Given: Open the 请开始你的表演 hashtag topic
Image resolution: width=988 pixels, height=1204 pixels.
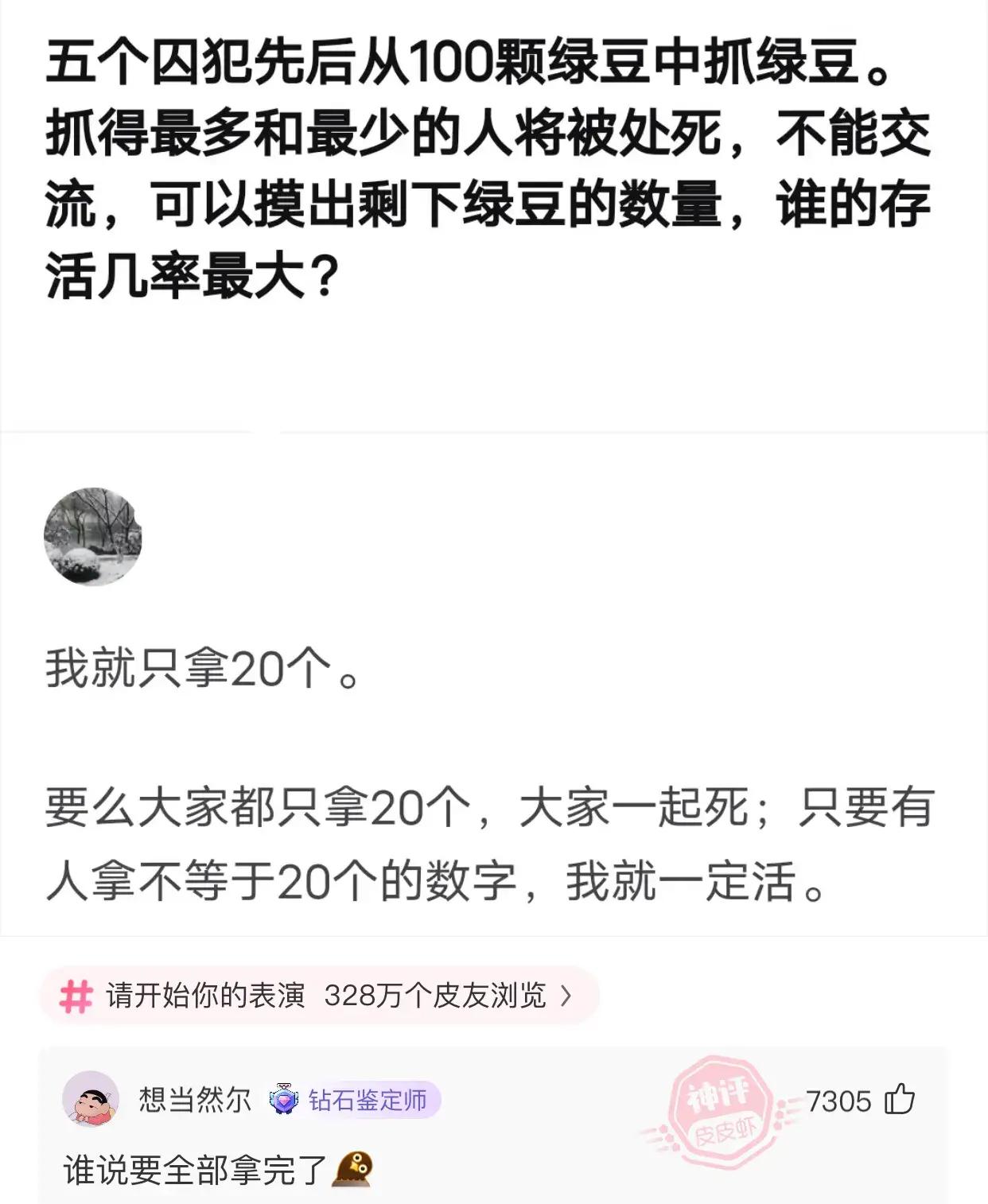Looking at the screenshot, I should (x=318, y=996).
